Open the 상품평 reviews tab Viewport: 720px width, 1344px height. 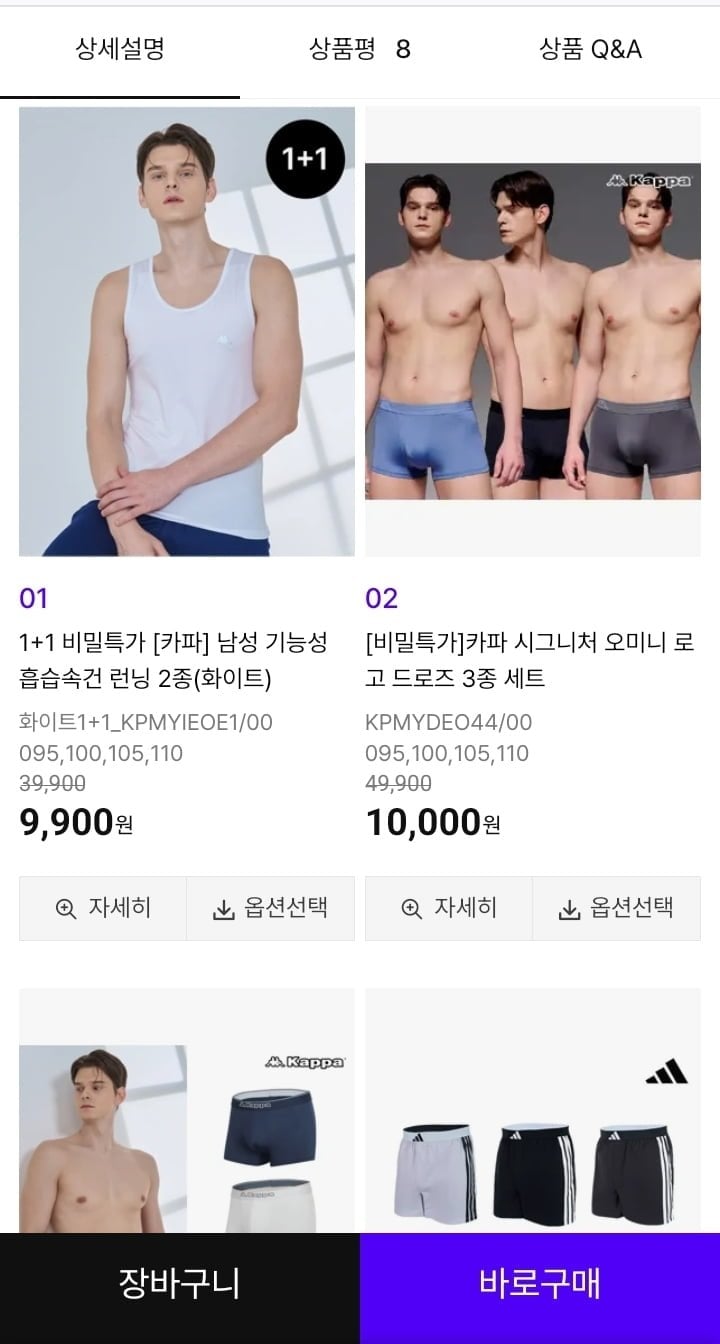tap(360, 49)
